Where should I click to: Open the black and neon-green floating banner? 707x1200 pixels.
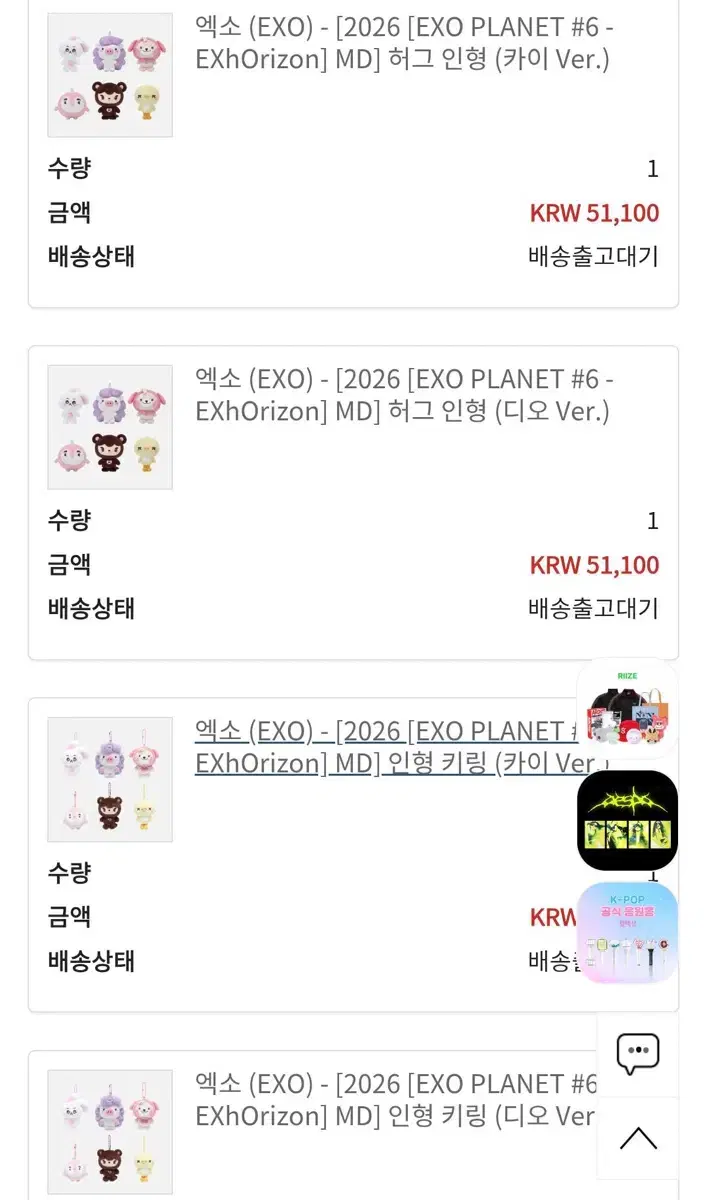627,820
